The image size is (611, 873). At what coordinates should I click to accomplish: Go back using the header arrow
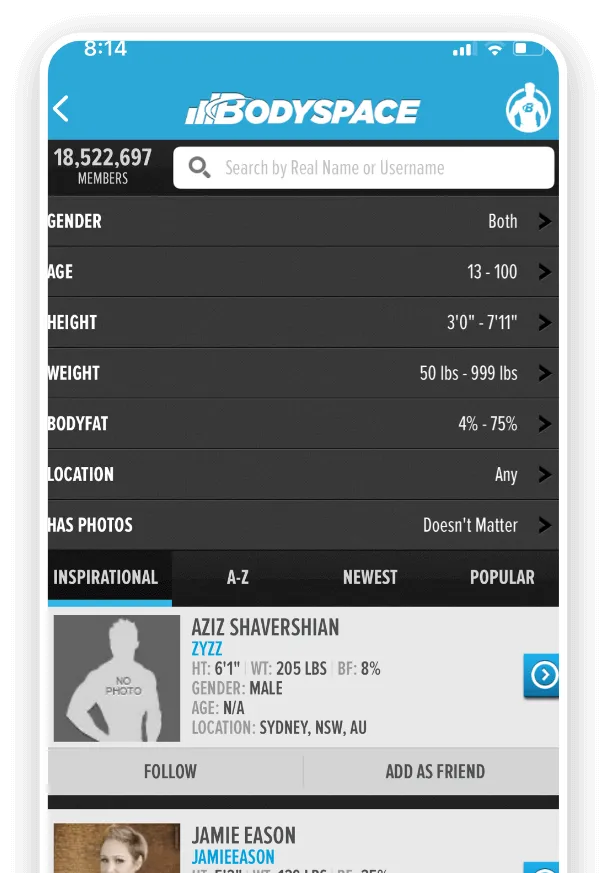click(x=62, y=109)
